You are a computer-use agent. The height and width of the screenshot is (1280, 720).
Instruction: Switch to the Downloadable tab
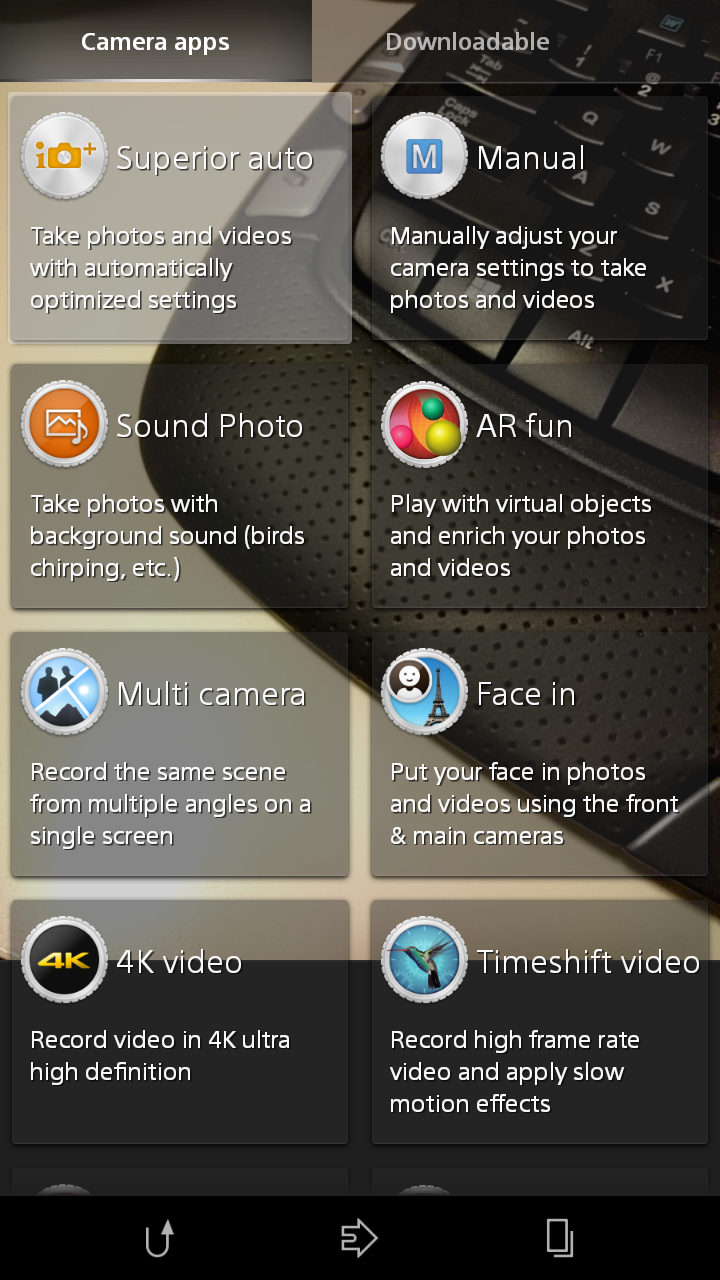(x=467, y=42)
